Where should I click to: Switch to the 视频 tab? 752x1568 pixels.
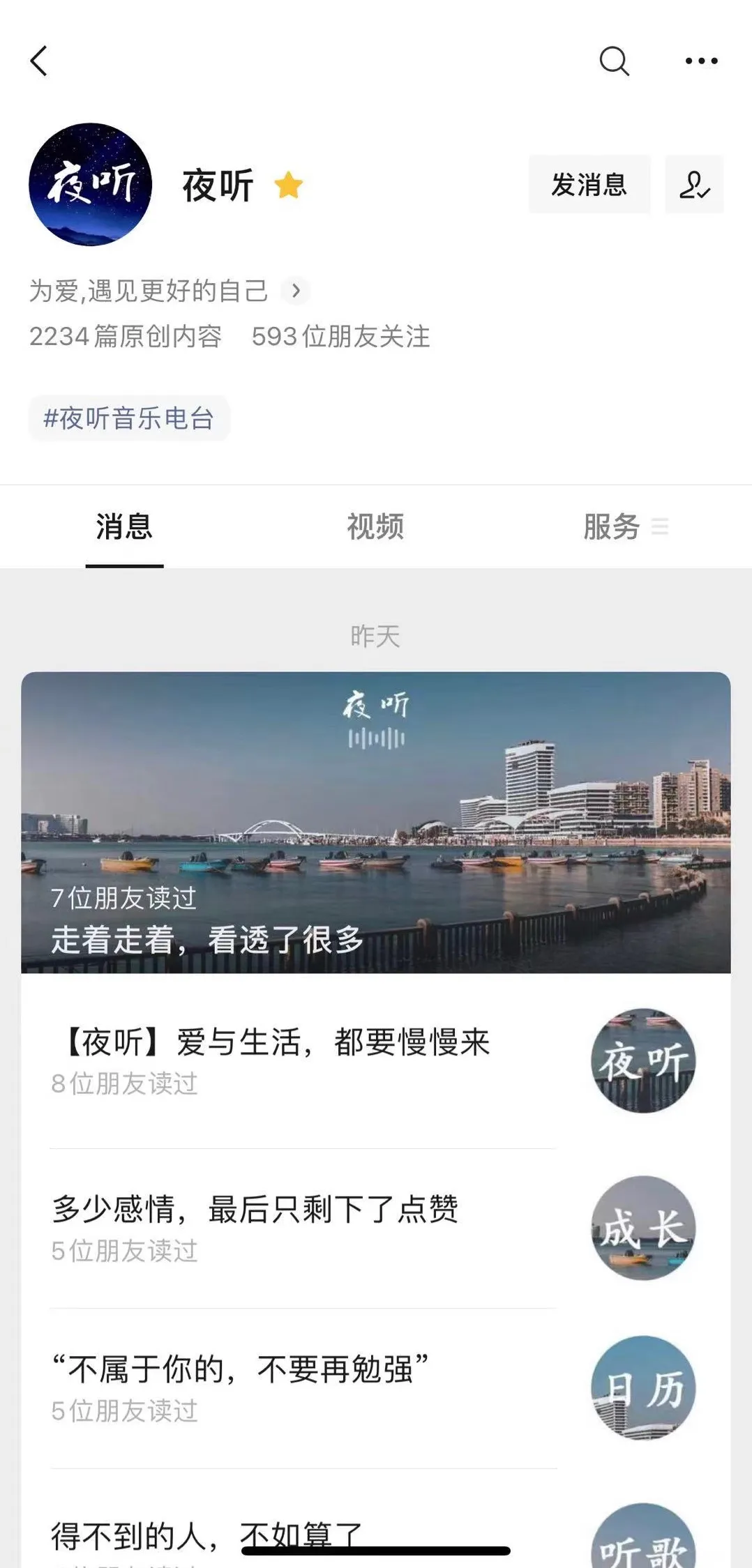pos(375,526)
